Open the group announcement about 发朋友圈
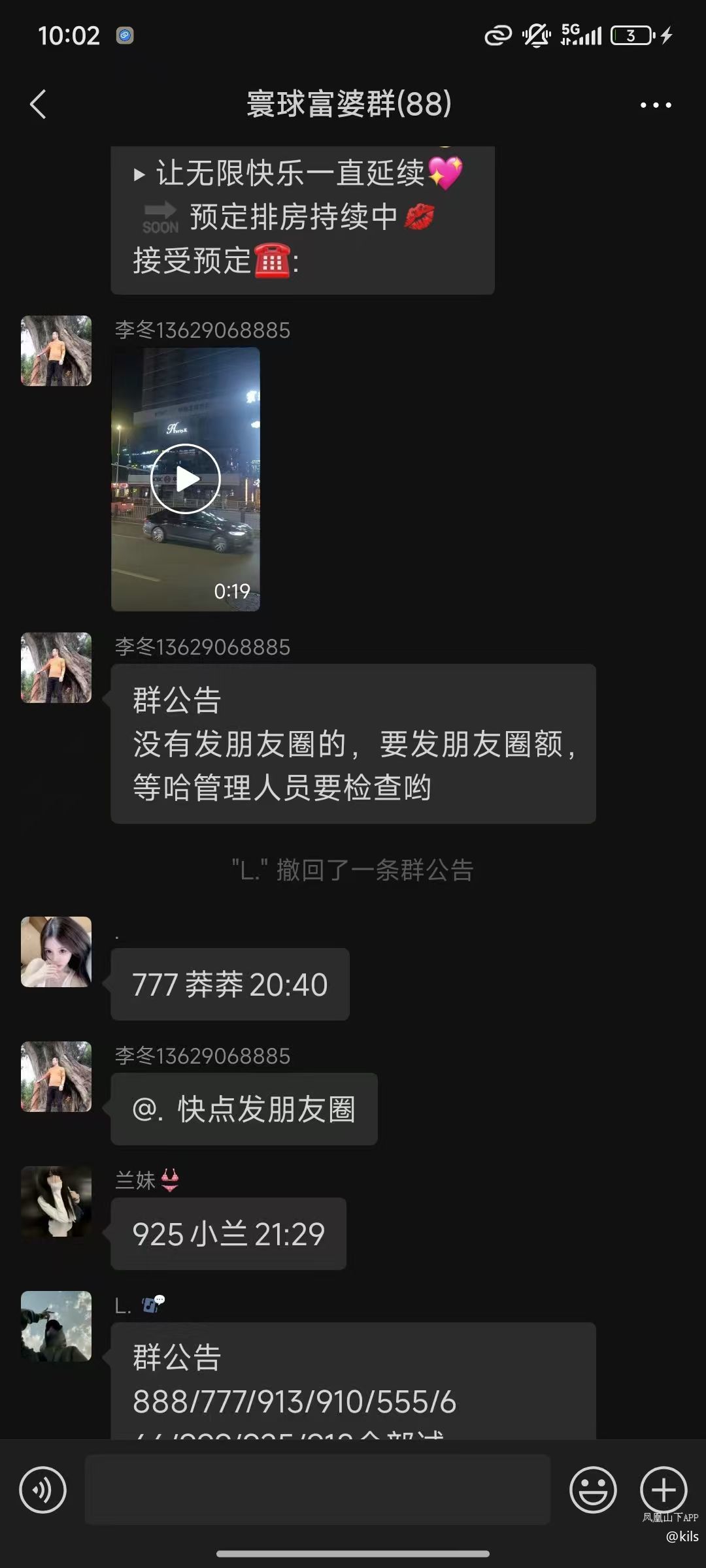 point(353,743)
